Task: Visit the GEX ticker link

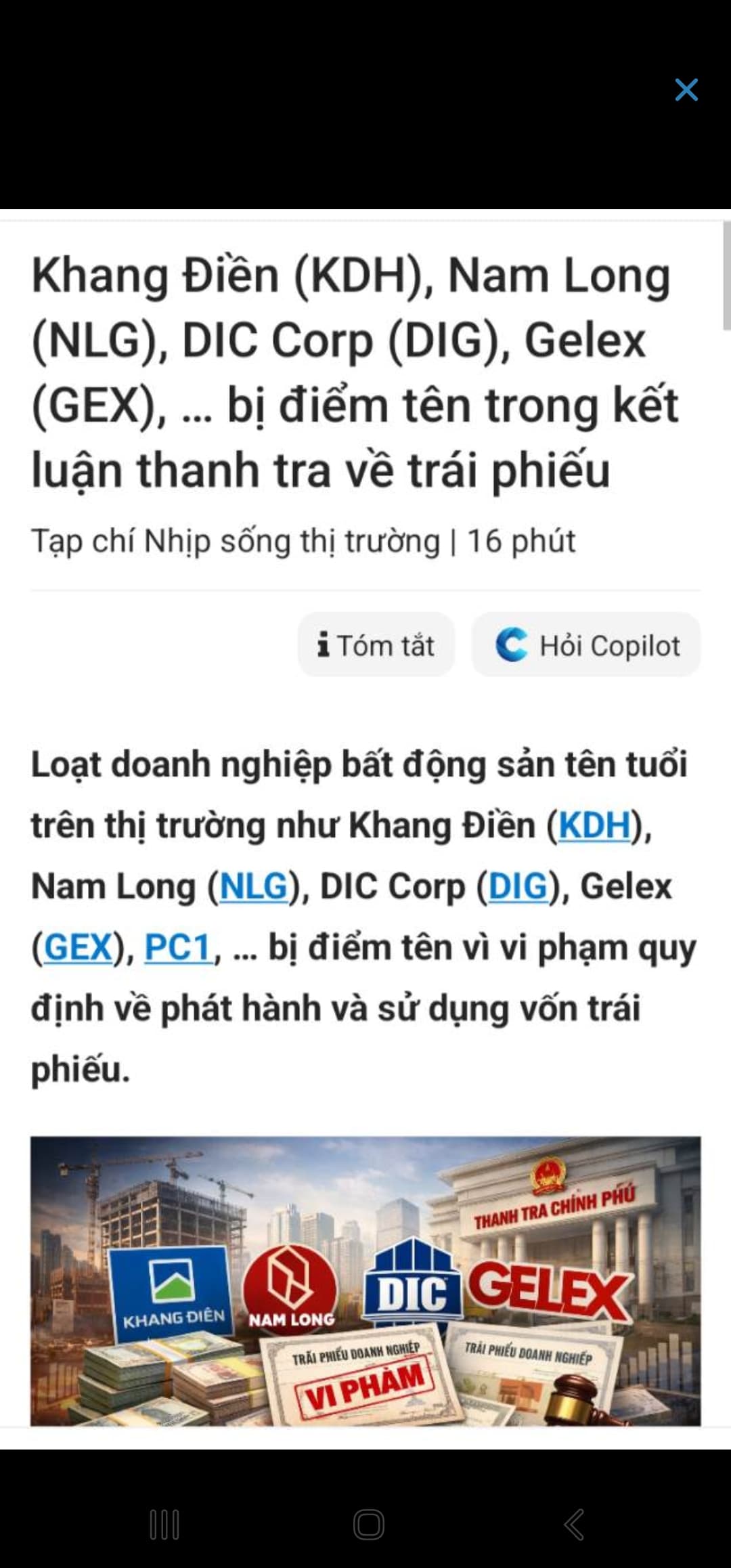Action: [78, 947]
